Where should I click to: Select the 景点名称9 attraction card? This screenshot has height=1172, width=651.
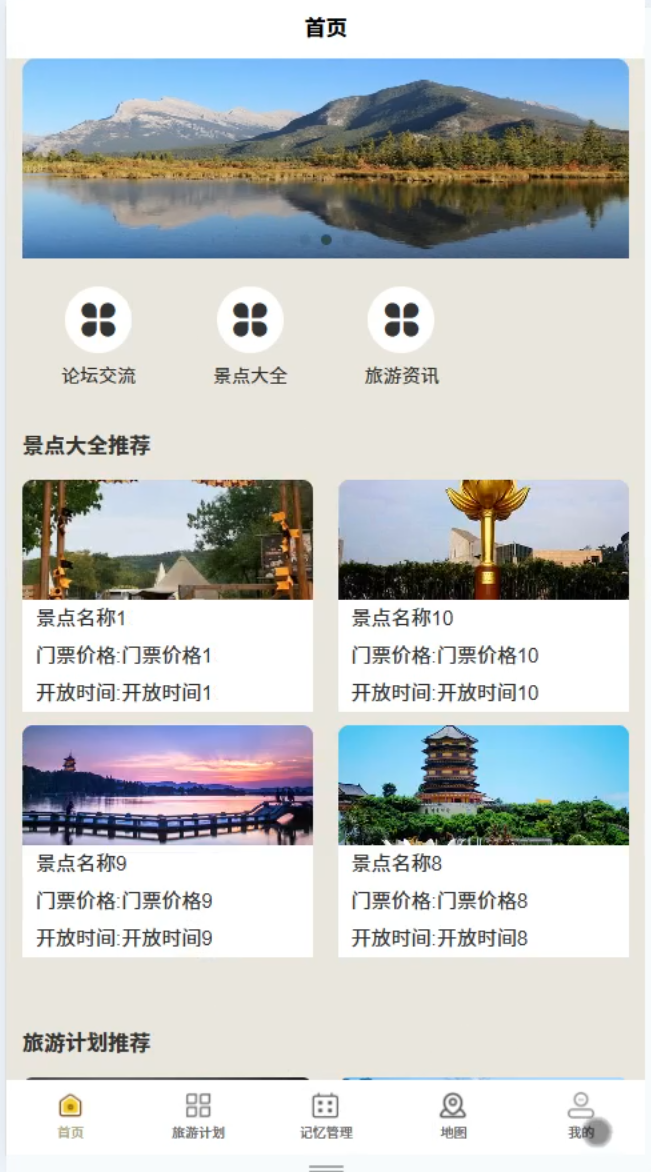(x=167, y=840)
